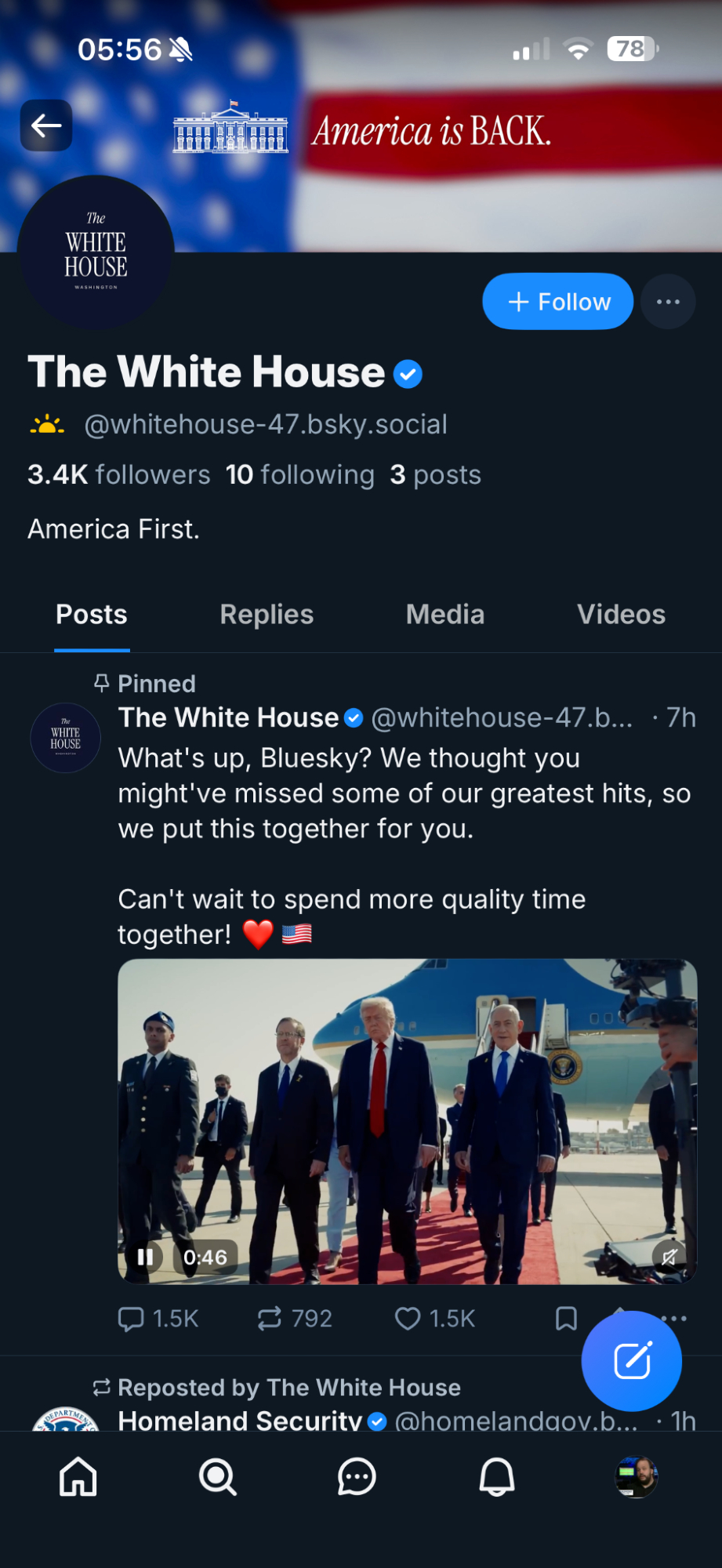Go back using the arrow button

point(46,125)
